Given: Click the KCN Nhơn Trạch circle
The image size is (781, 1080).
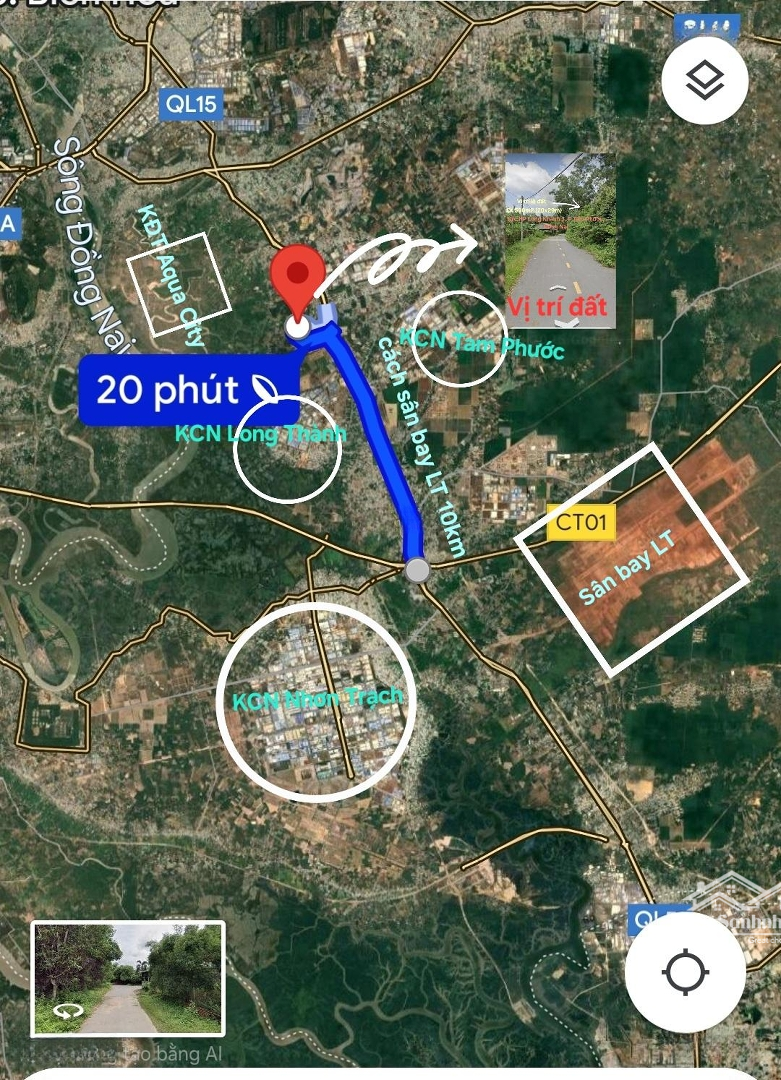Looking at the screenshot, I should tap(316, 697).
